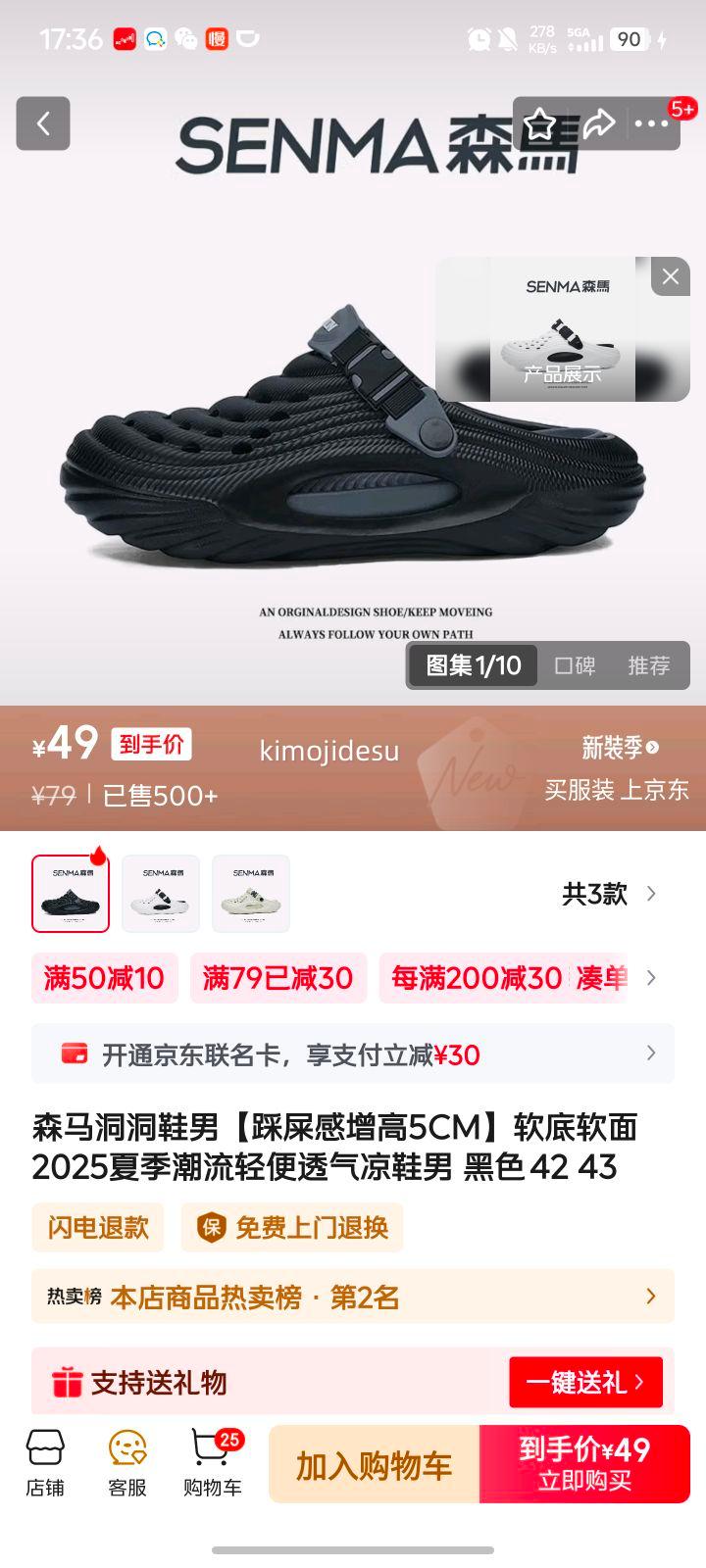Select the beige shoe color variant
706x1568 pixels.
251,893
